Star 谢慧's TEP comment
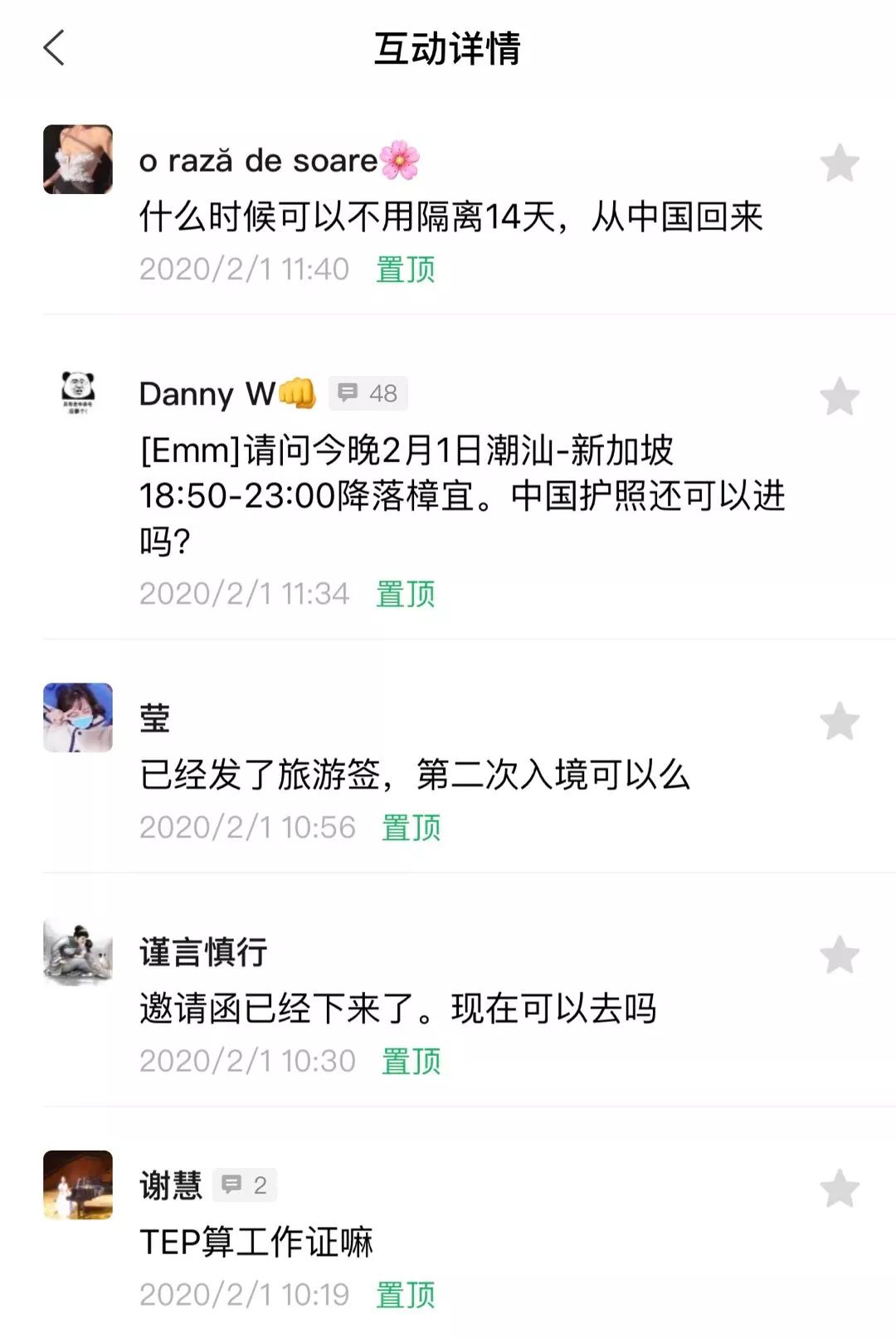 pyautogui.click(x=839, y=1189)
